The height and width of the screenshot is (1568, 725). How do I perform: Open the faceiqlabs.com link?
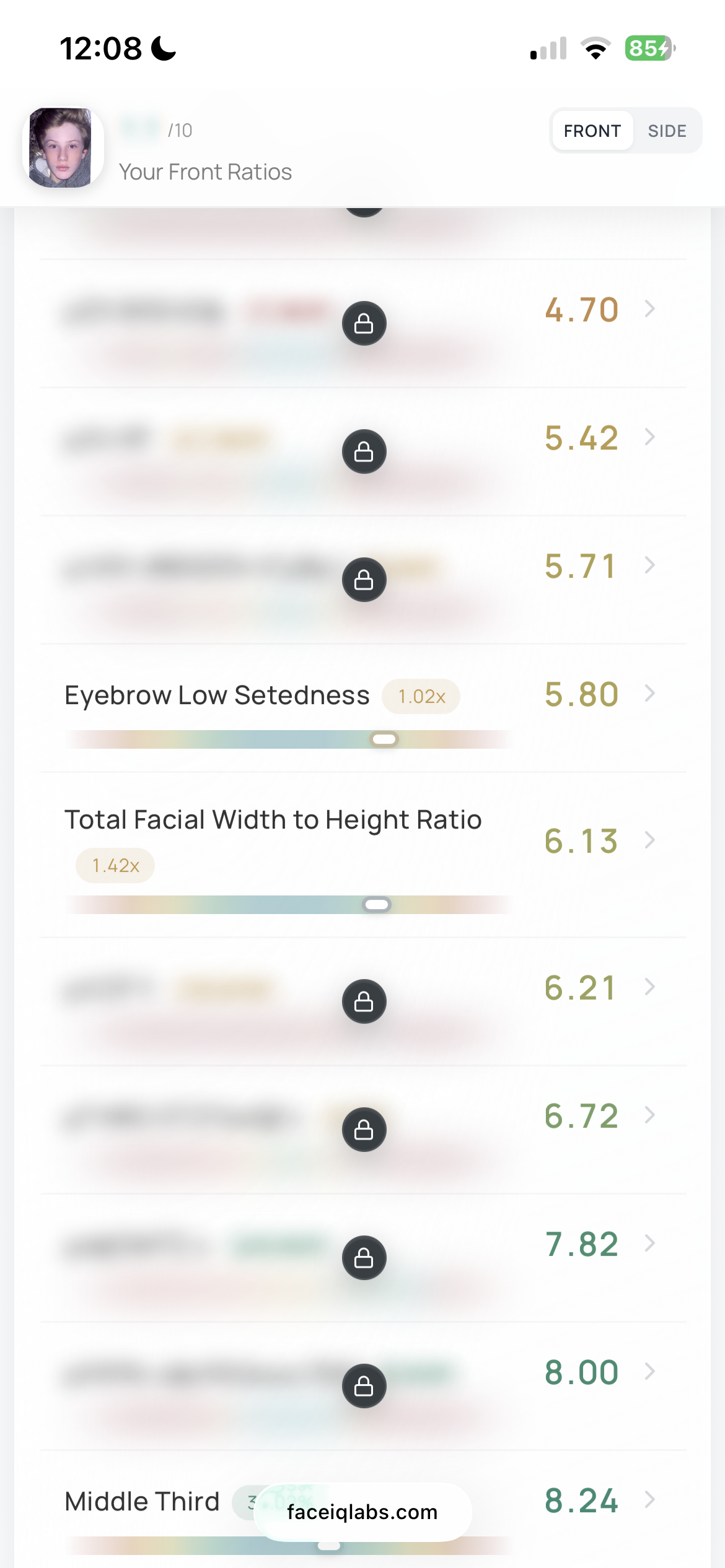[362, 1512]
